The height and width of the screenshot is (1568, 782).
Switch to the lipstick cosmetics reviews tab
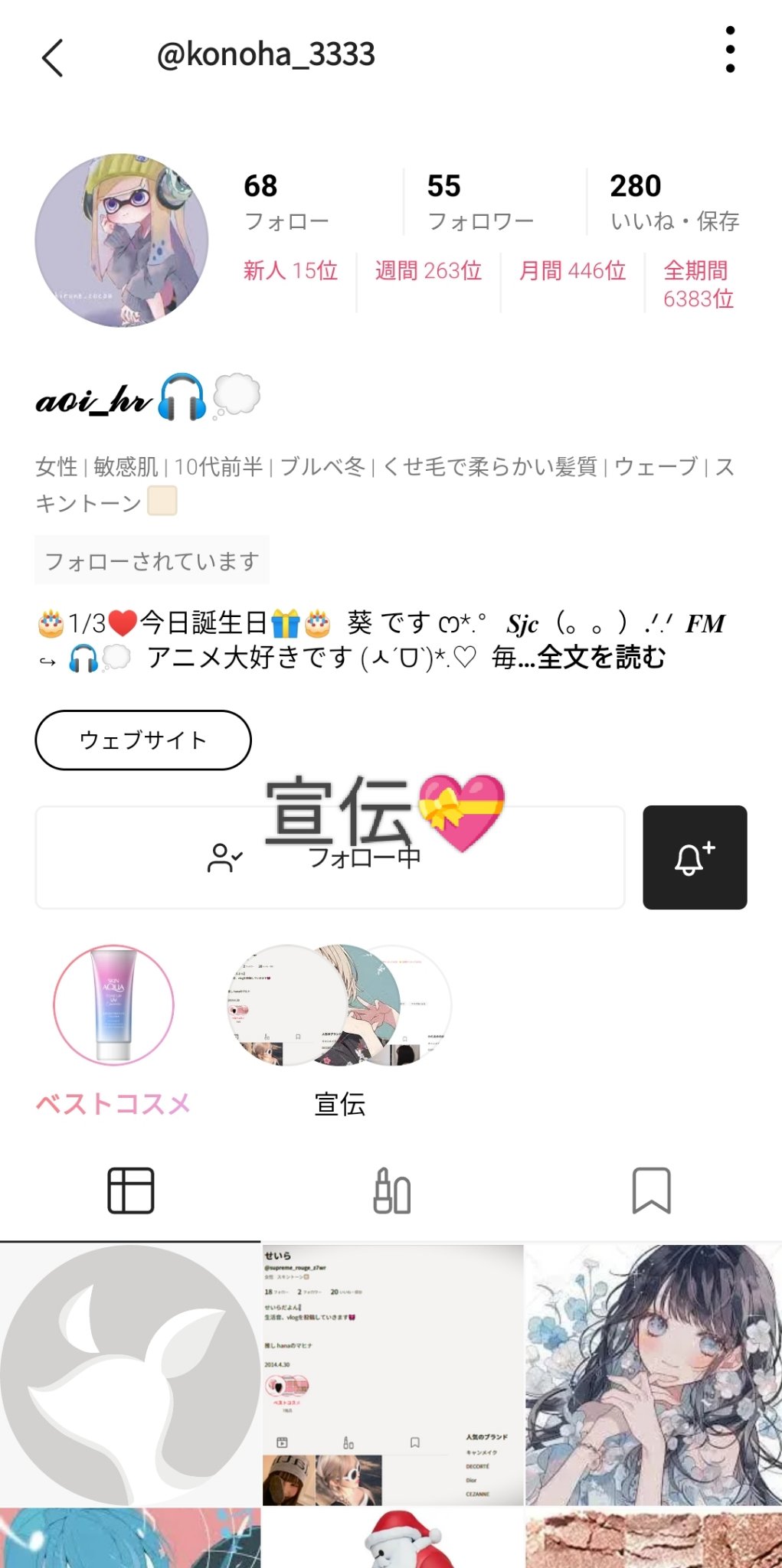pyautogui.click(x=392, y=1189)
